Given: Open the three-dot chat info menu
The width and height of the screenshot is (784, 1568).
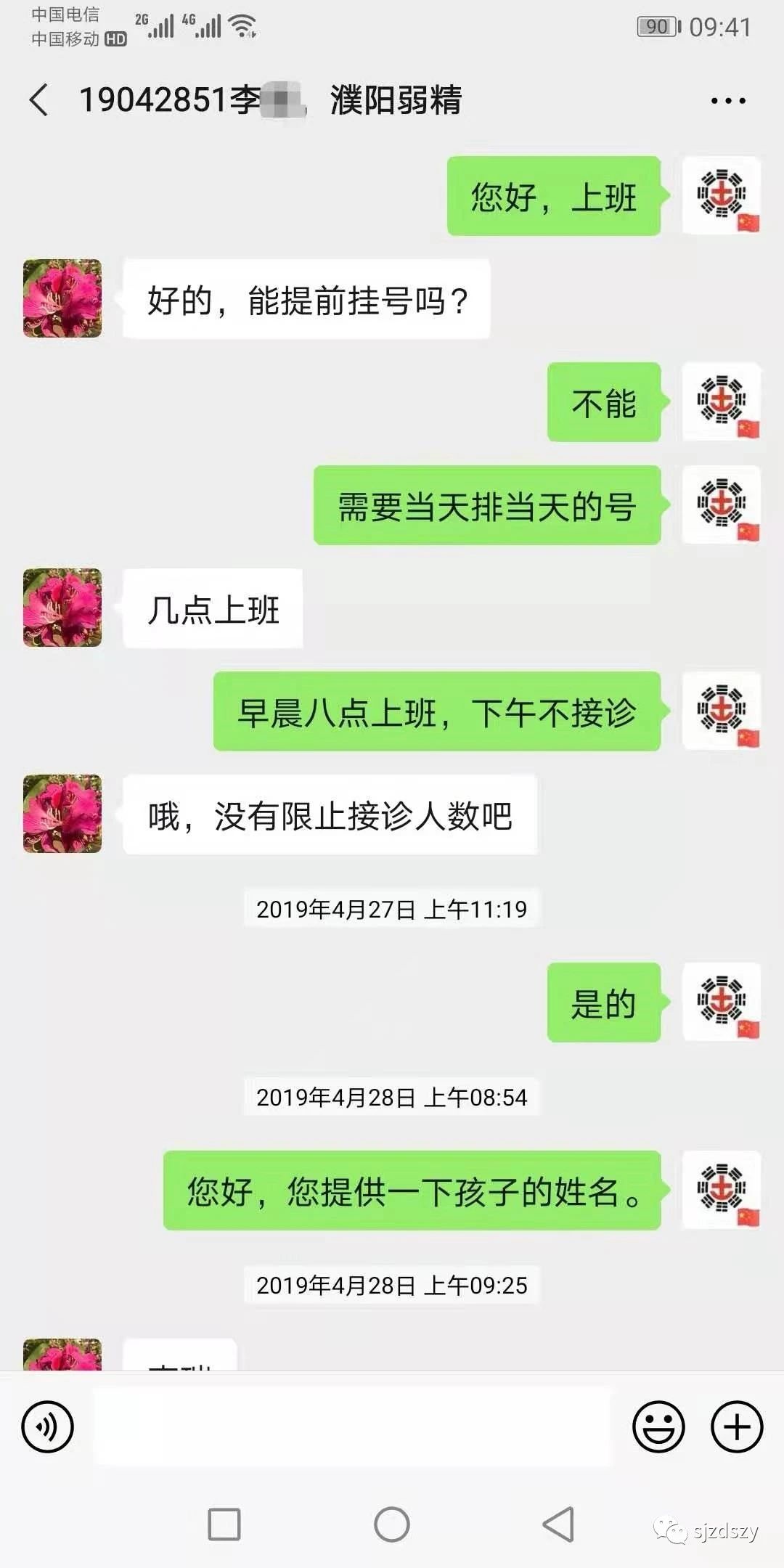Looking at the screenshot, I should click(728, 101).
